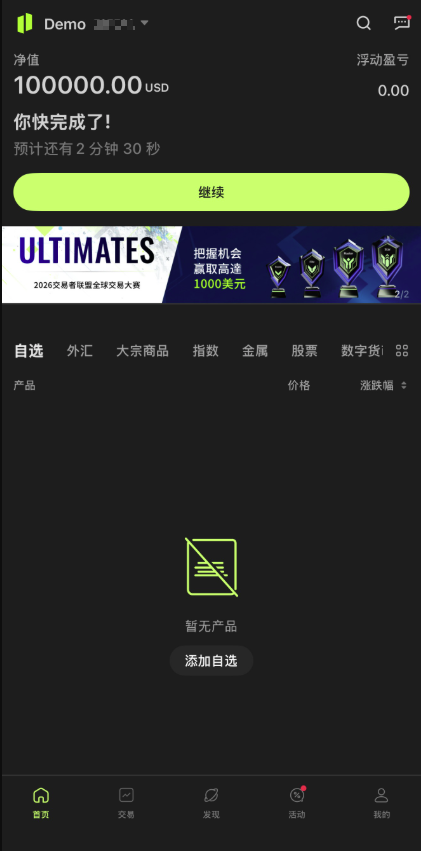Switch to the 数字货币 tab
Image resolution: width=421 pixels, height=851 pixels.
tap(362, 351)
